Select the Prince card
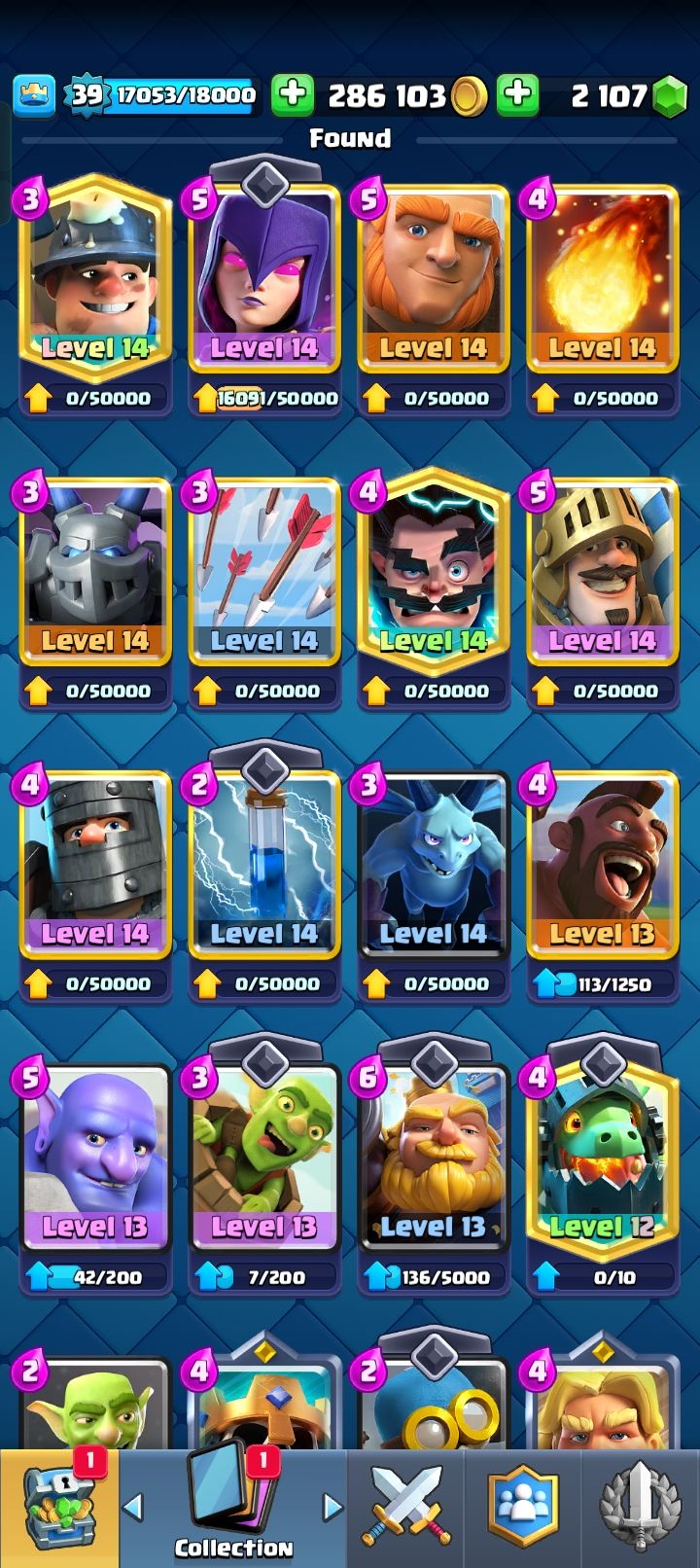The image size is (700, 1568). [603, 572]
